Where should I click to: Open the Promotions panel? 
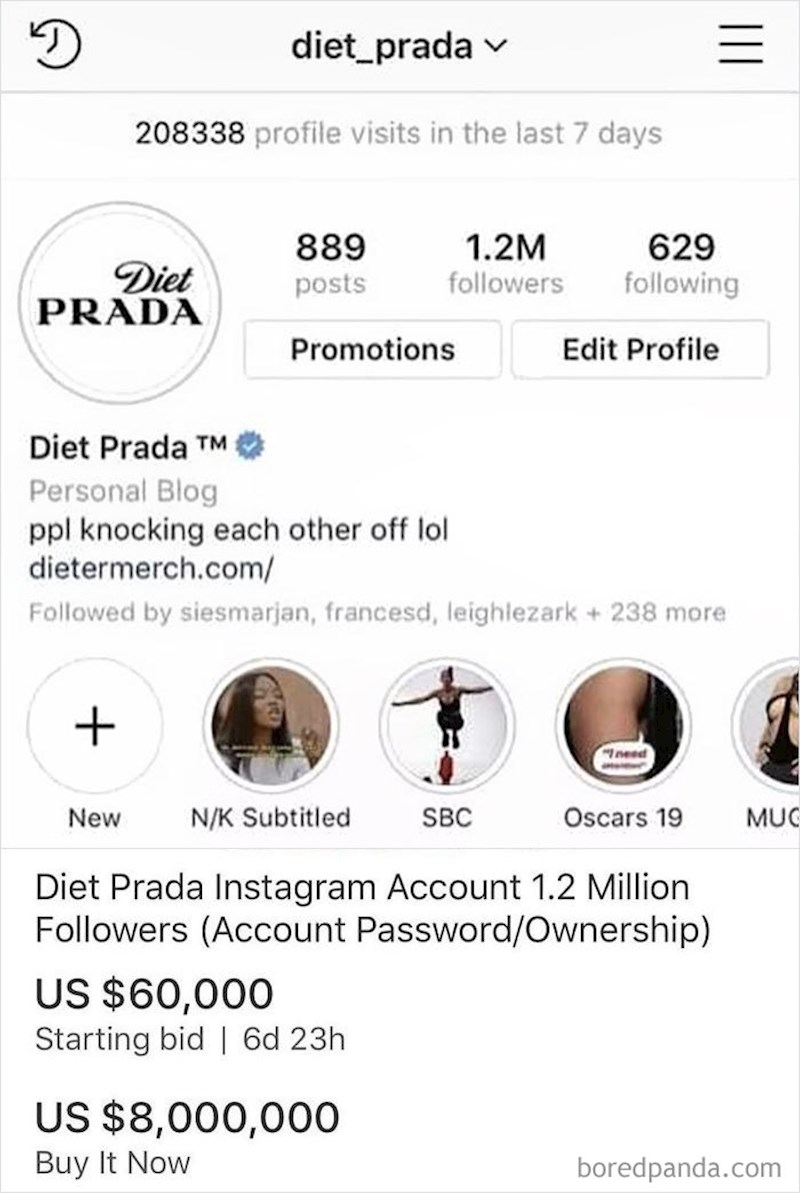click(373, 349)
